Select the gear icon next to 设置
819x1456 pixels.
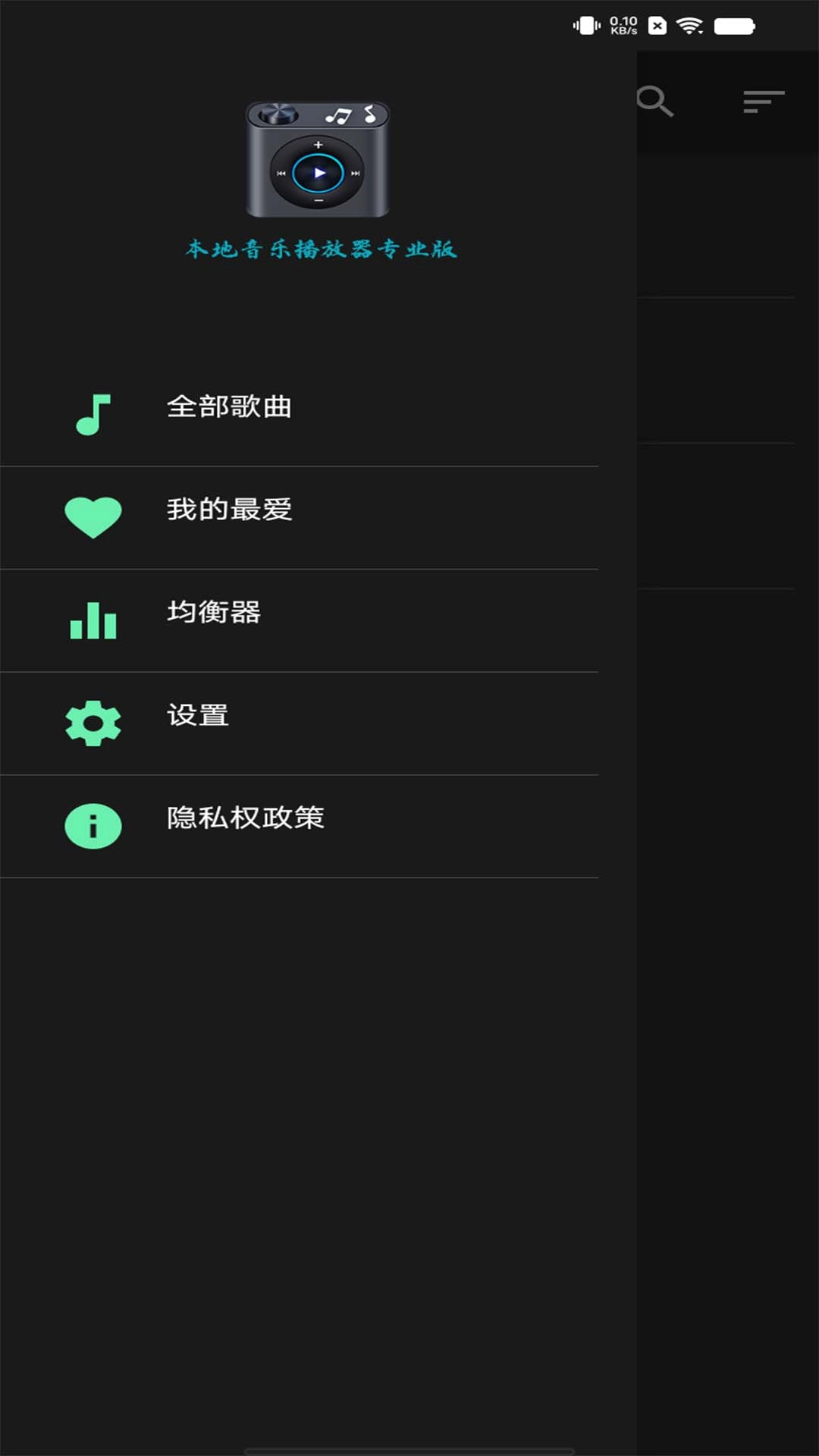tap(93, 723)
